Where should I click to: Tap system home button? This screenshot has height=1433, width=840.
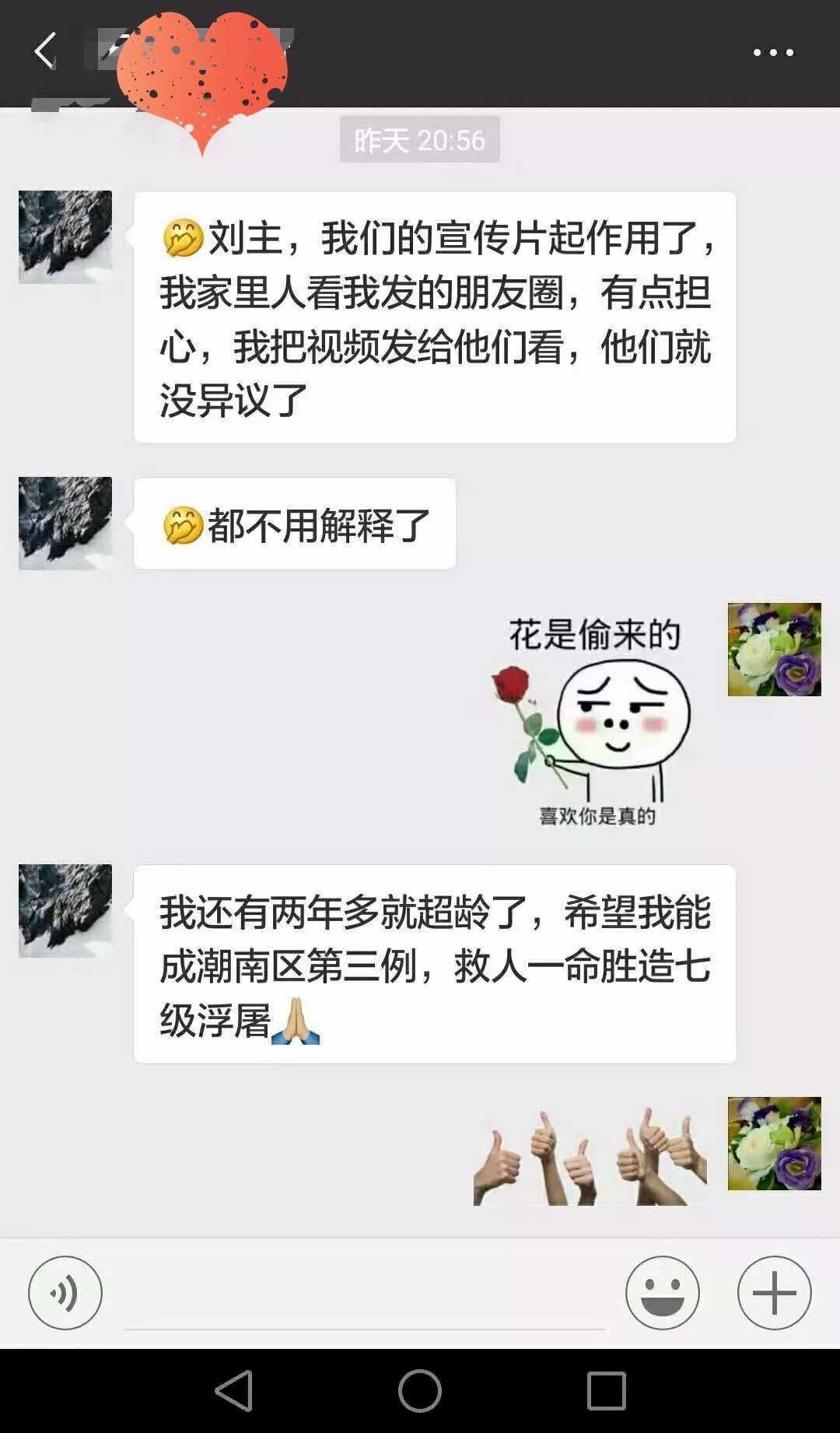tap(420, 1391)
